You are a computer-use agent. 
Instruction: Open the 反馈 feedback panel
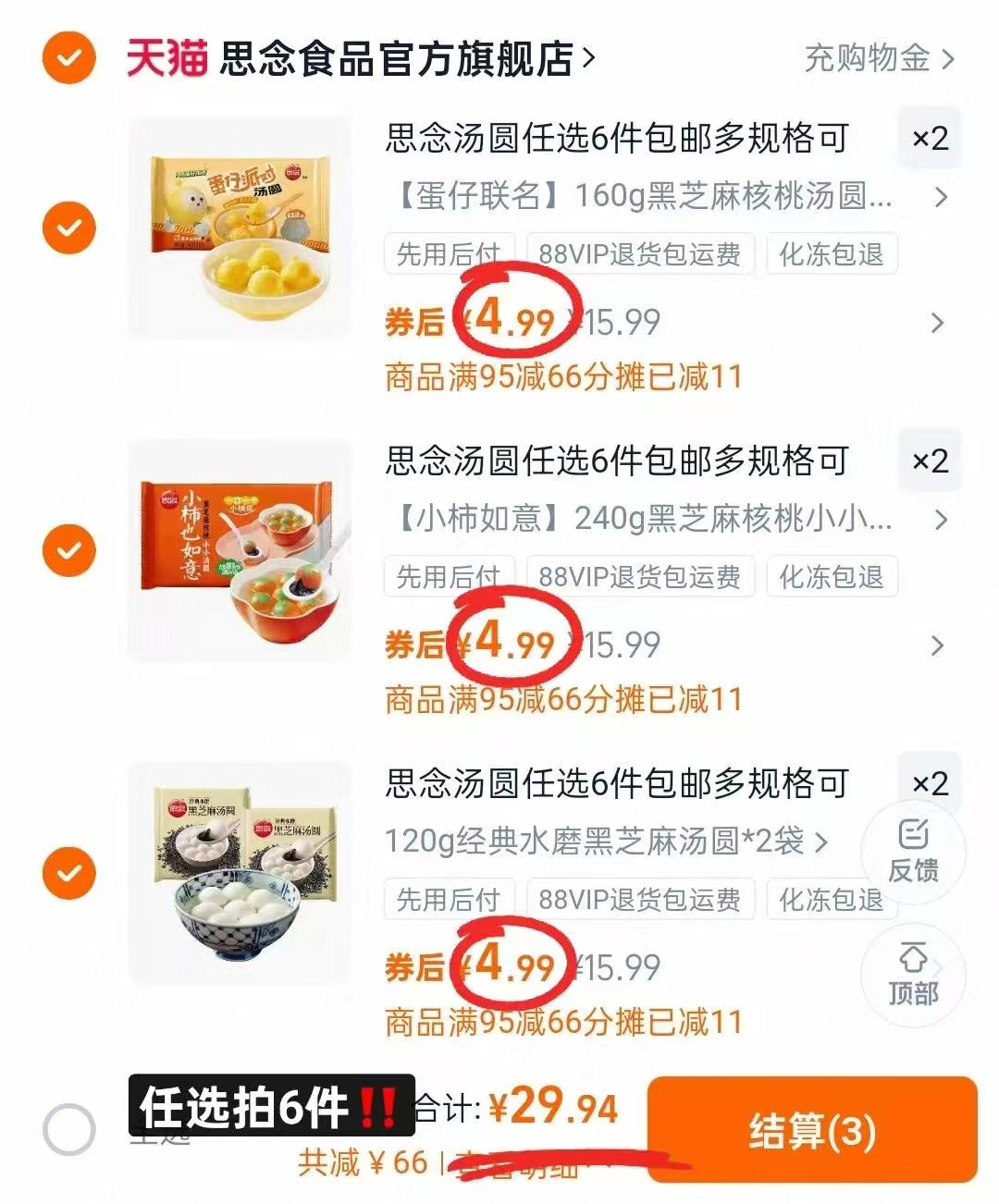[x=914, y=853]
